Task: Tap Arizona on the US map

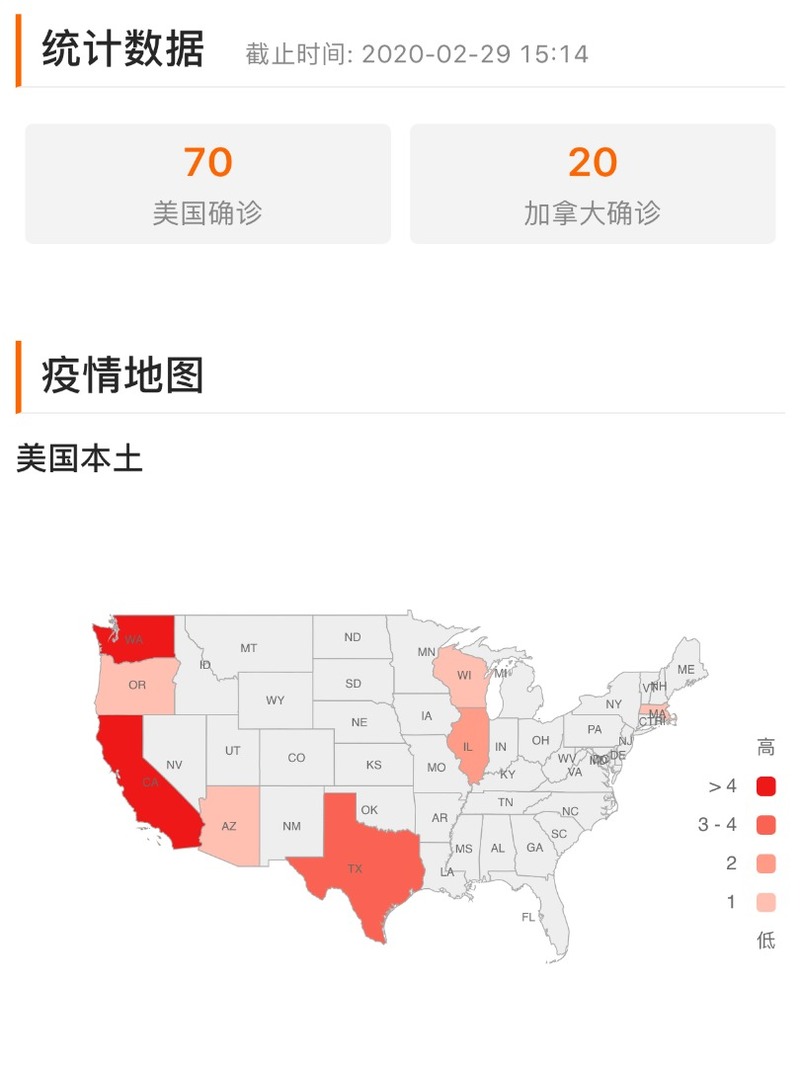Action: 229,826
